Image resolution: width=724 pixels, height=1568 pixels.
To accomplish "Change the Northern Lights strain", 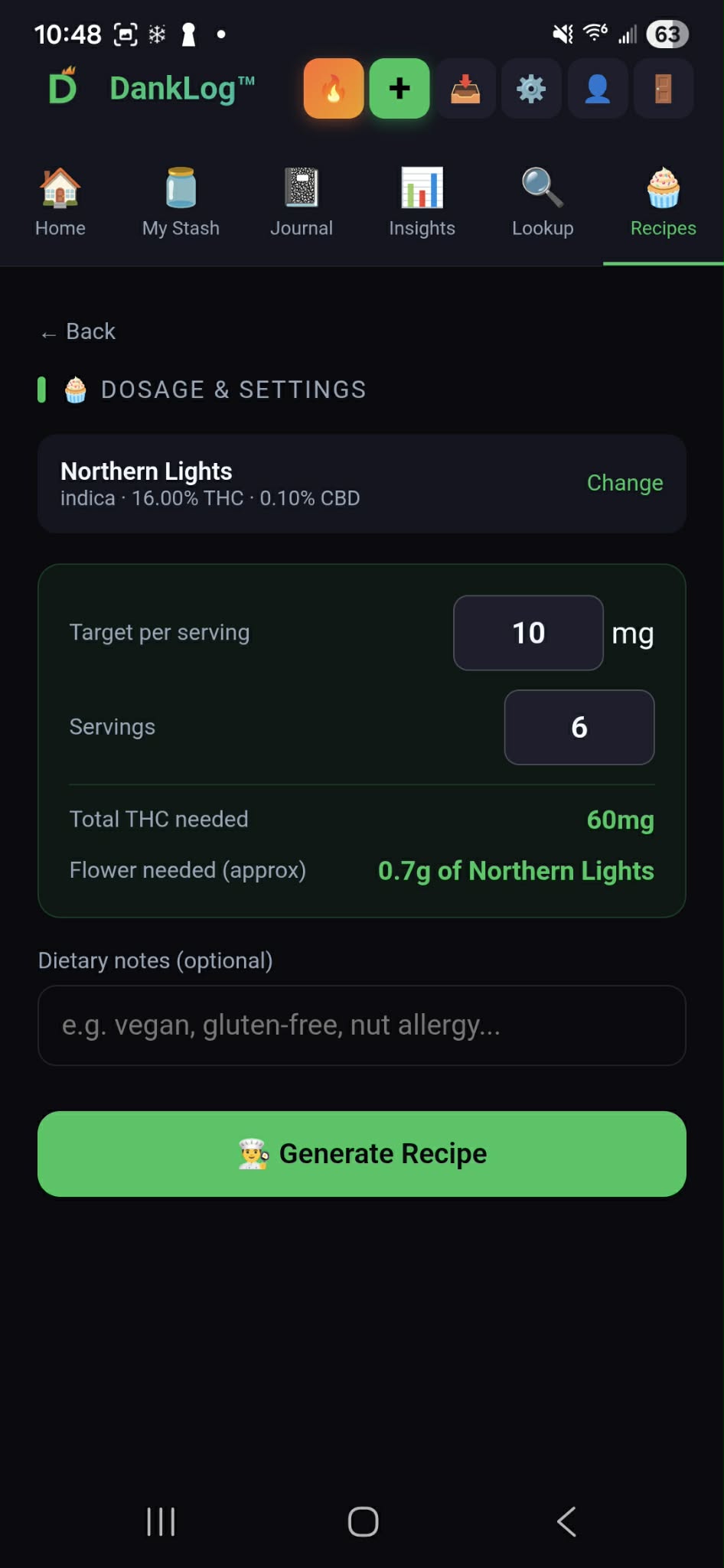I will [x=625, y=483].
